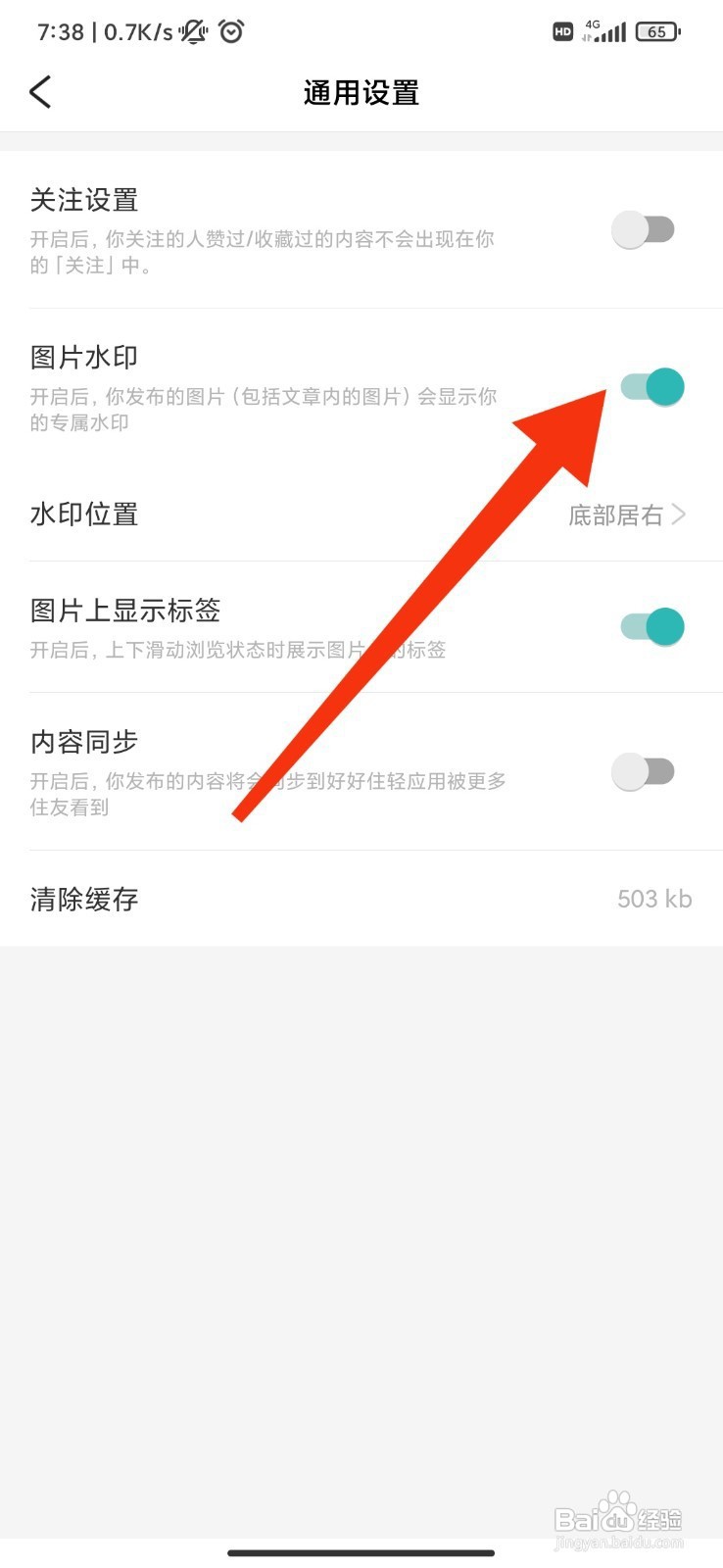Disable the 图片水印 switch

pos(651,386)
